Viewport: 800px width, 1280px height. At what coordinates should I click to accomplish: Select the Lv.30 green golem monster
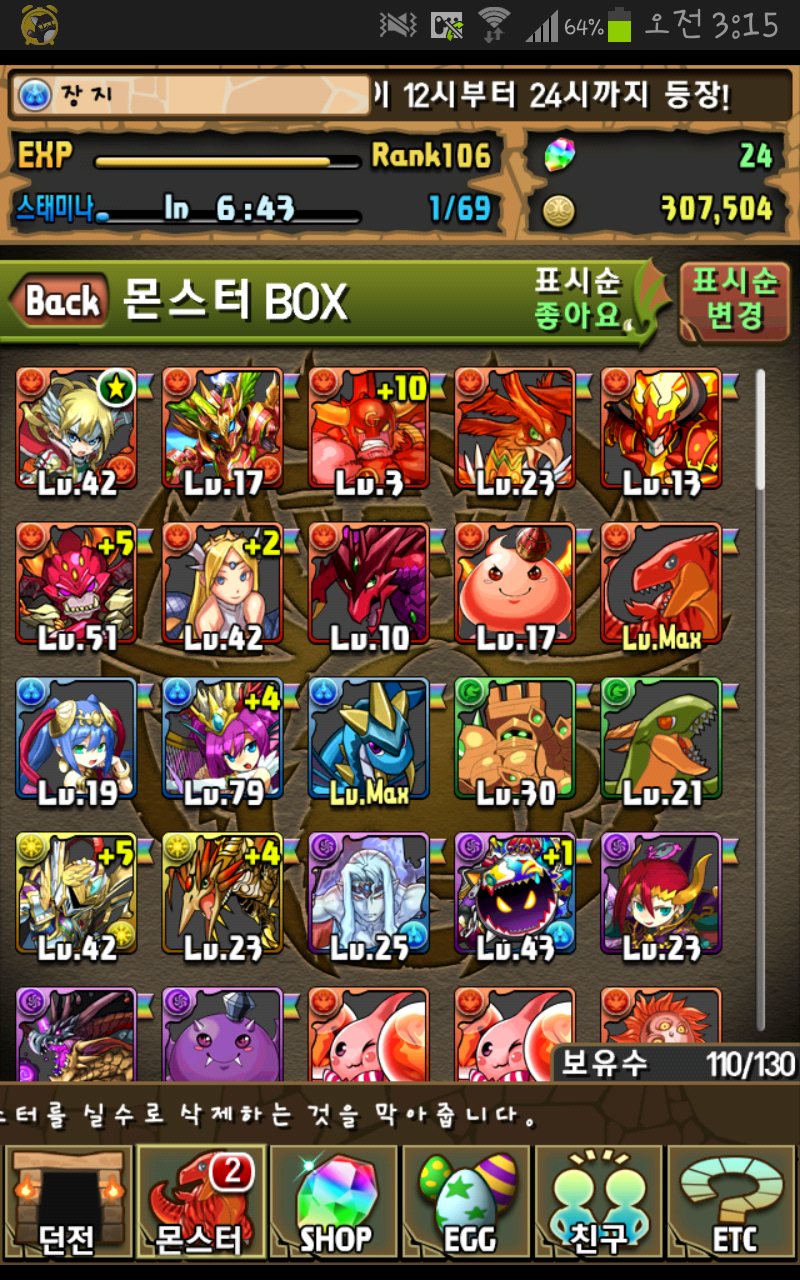pos(514,740)
